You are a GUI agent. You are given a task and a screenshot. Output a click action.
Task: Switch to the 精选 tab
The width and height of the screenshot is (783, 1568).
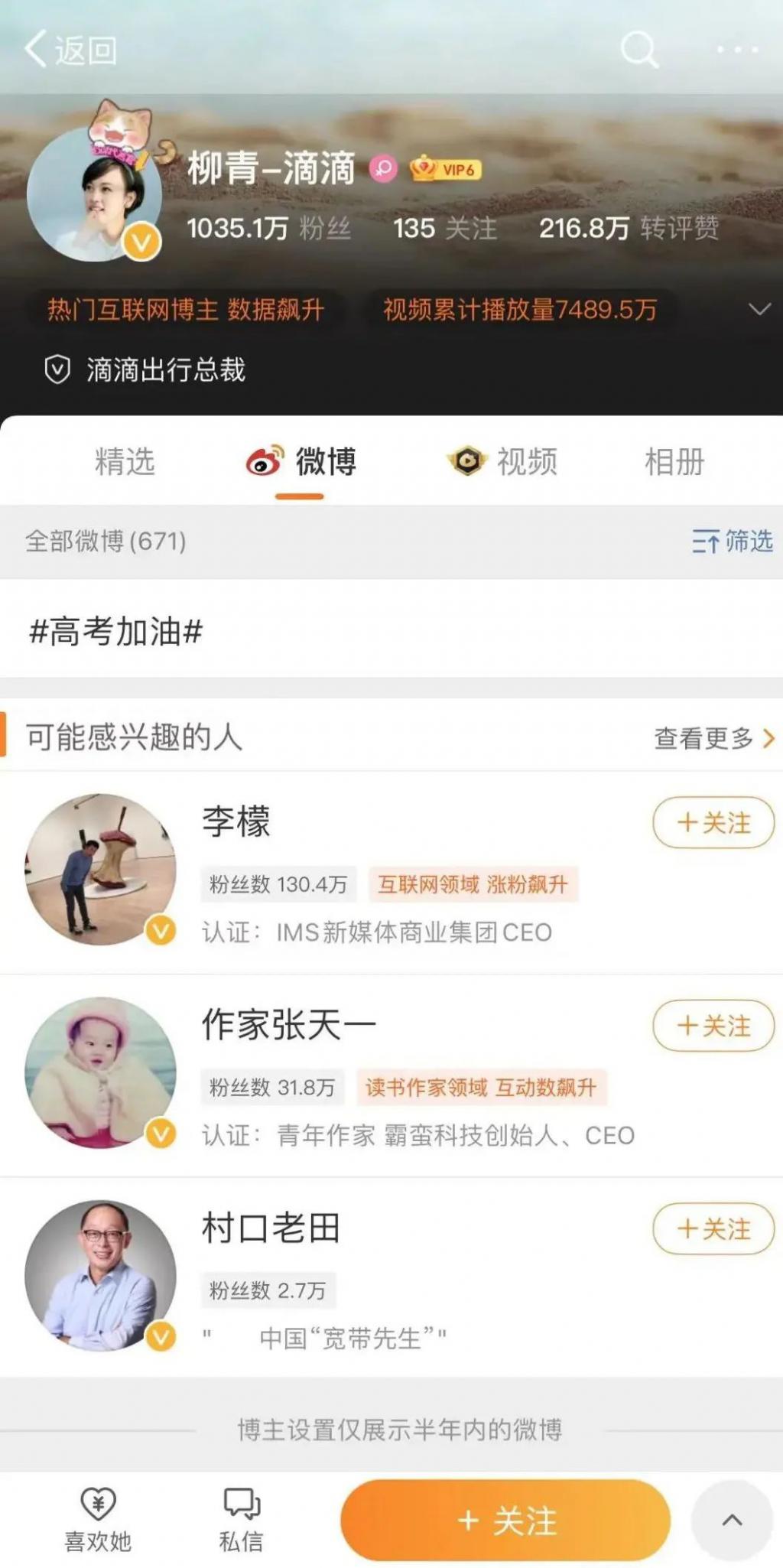125,462
